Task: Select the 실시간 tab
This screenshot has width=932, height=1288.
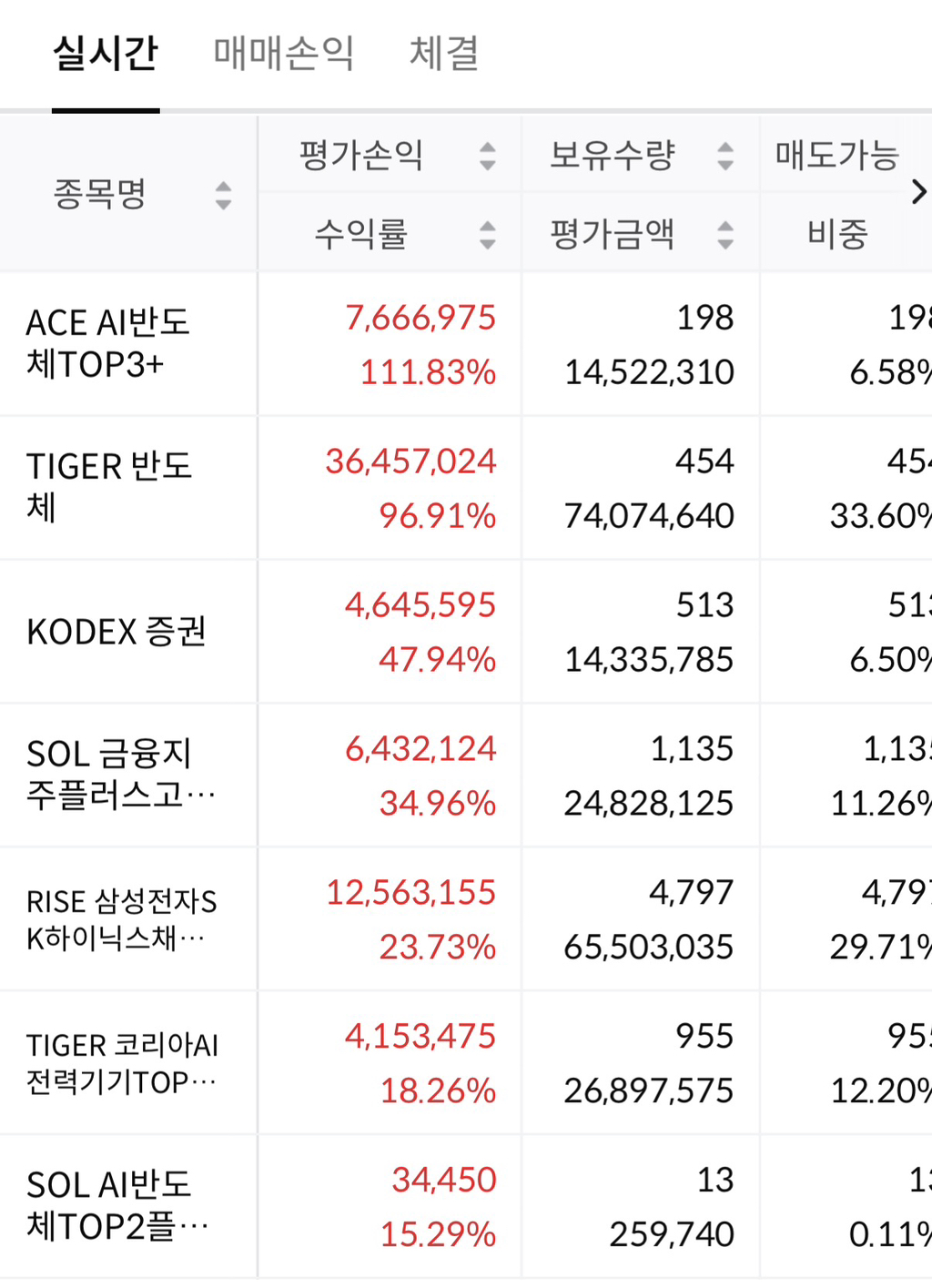Action: coord(106,53)
